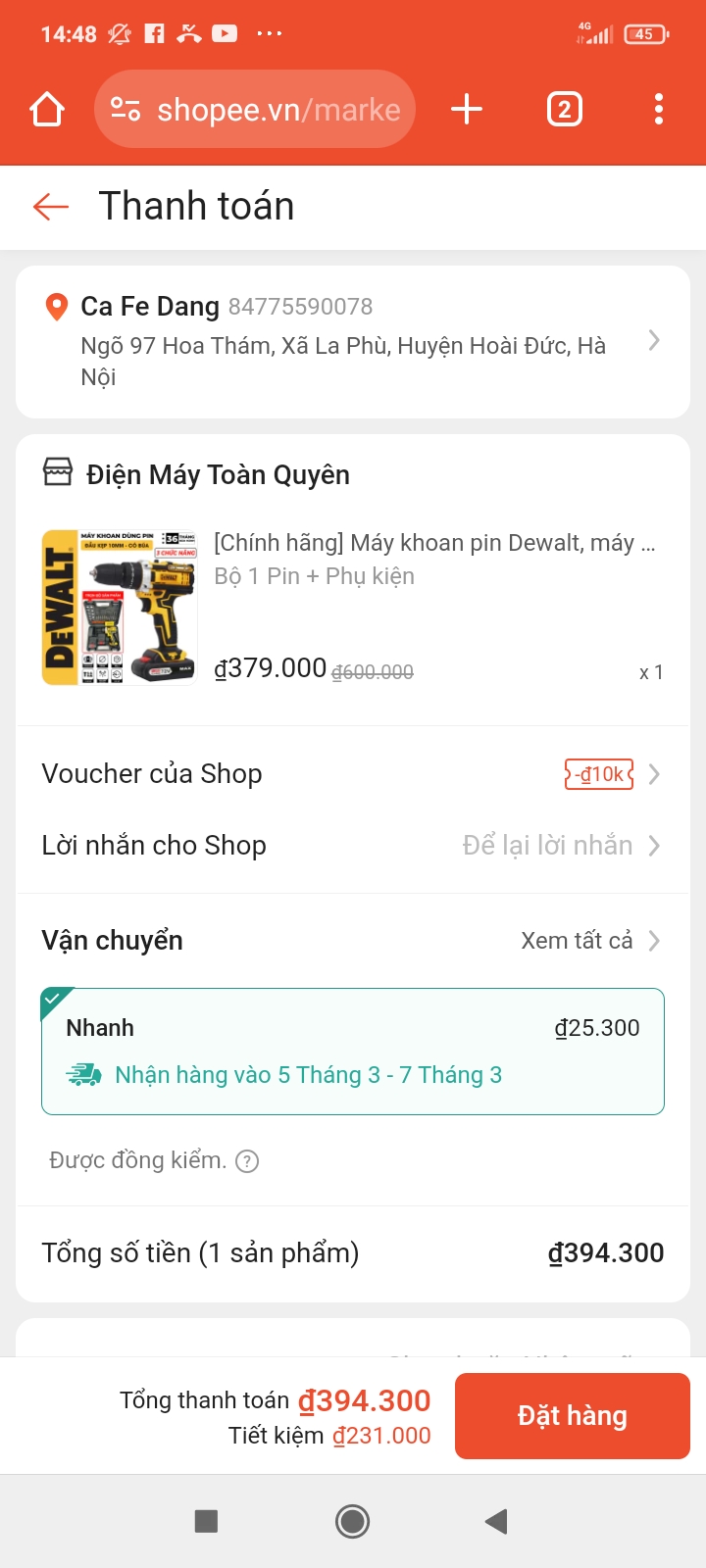Select the Nhanh shipping method

coord(353,1052)
